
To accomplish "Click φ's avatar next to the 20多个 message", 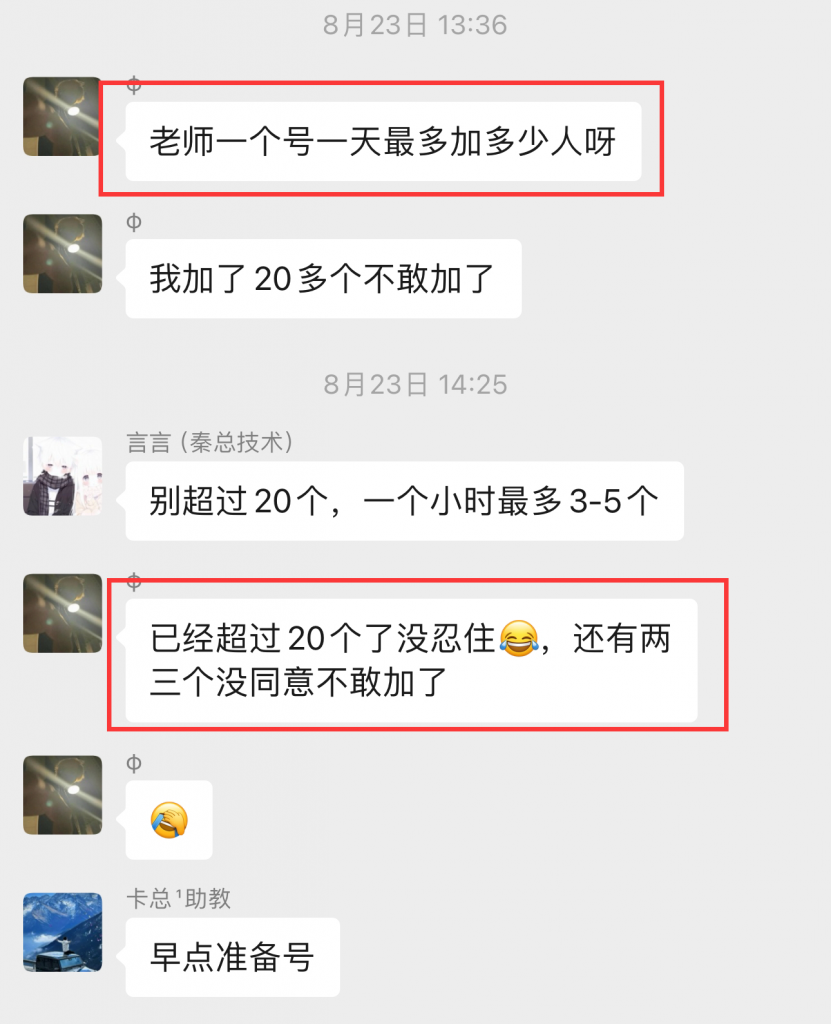I will (62, 254).
